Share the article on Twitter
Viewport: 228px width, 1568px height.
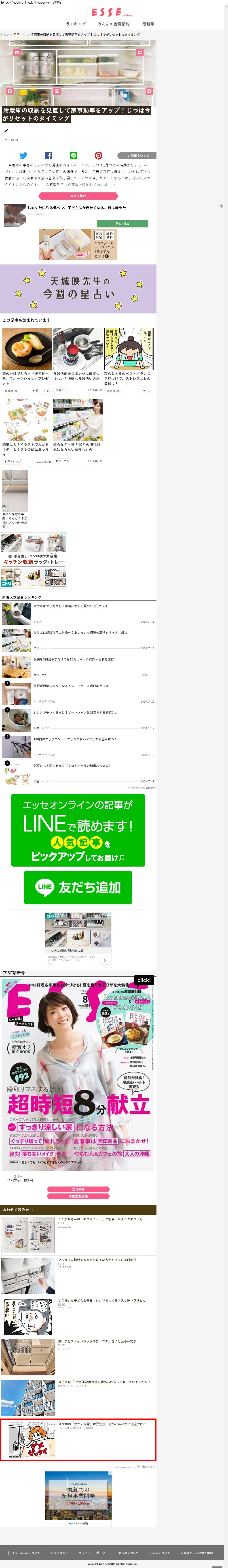[23, 156]
